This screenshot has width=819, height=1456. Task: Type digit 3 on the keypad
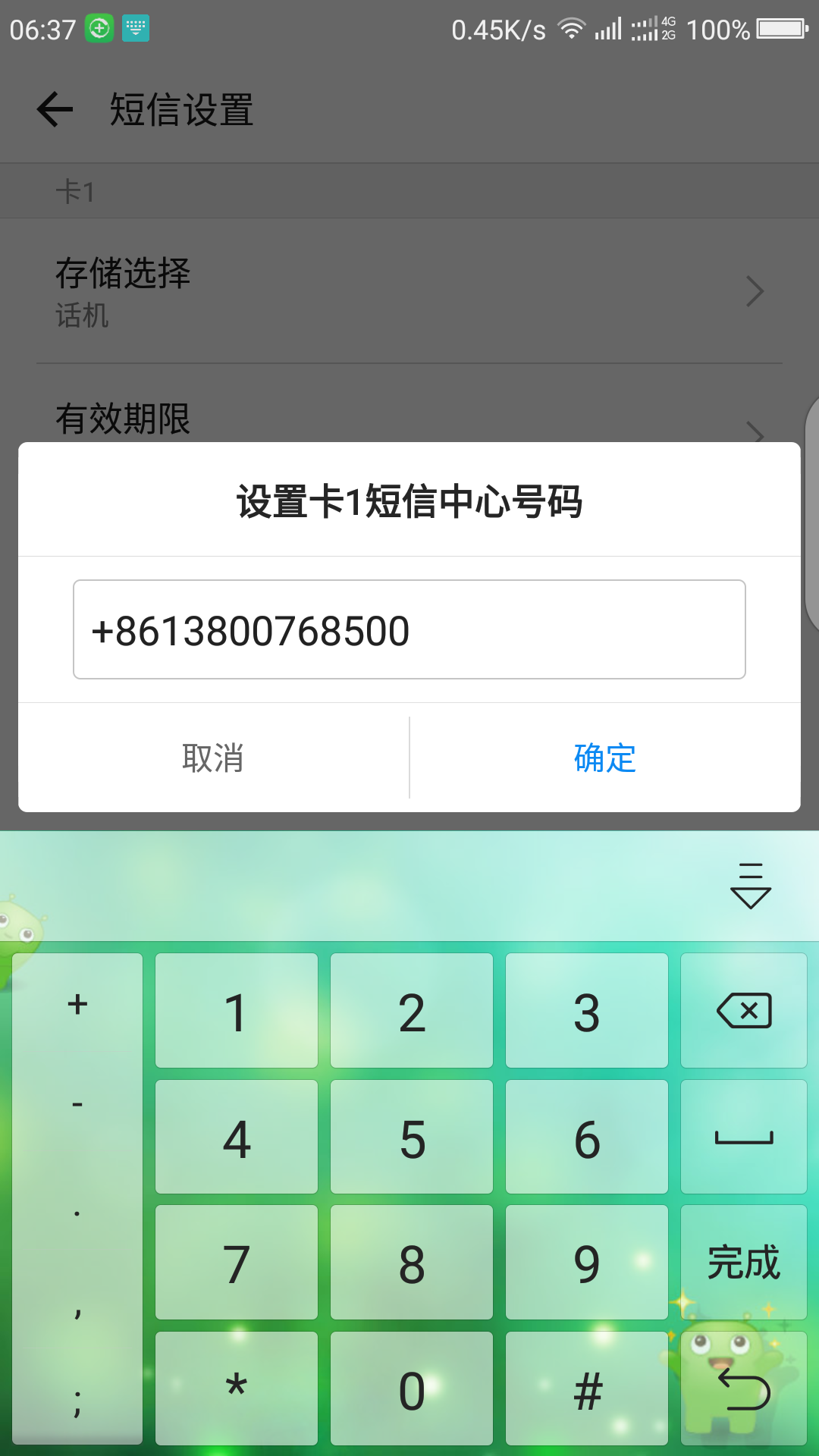pos(587,1011)
